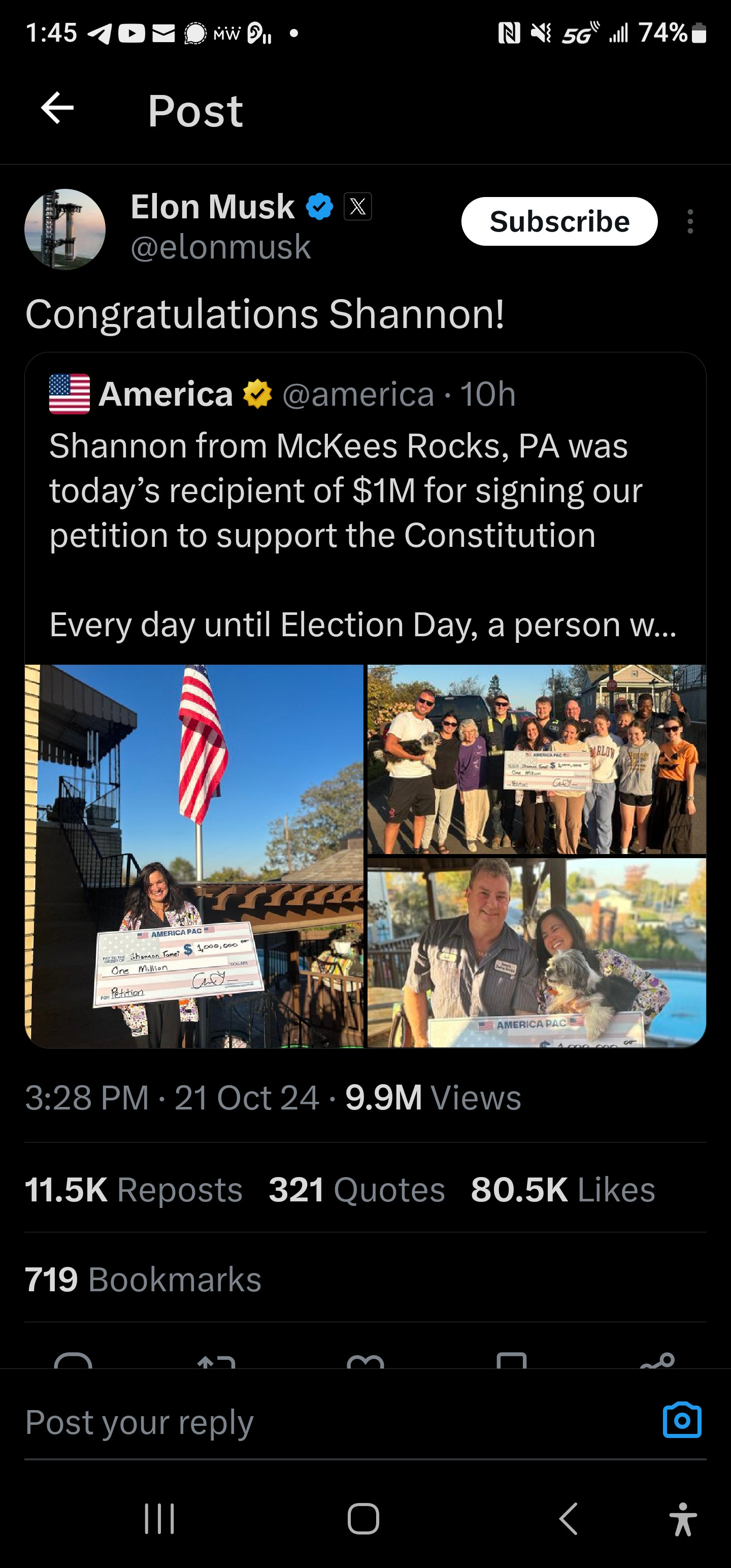View the 11.5K Reposts list
Viewport: 731px width, 1568px height.
[134, 1189]
